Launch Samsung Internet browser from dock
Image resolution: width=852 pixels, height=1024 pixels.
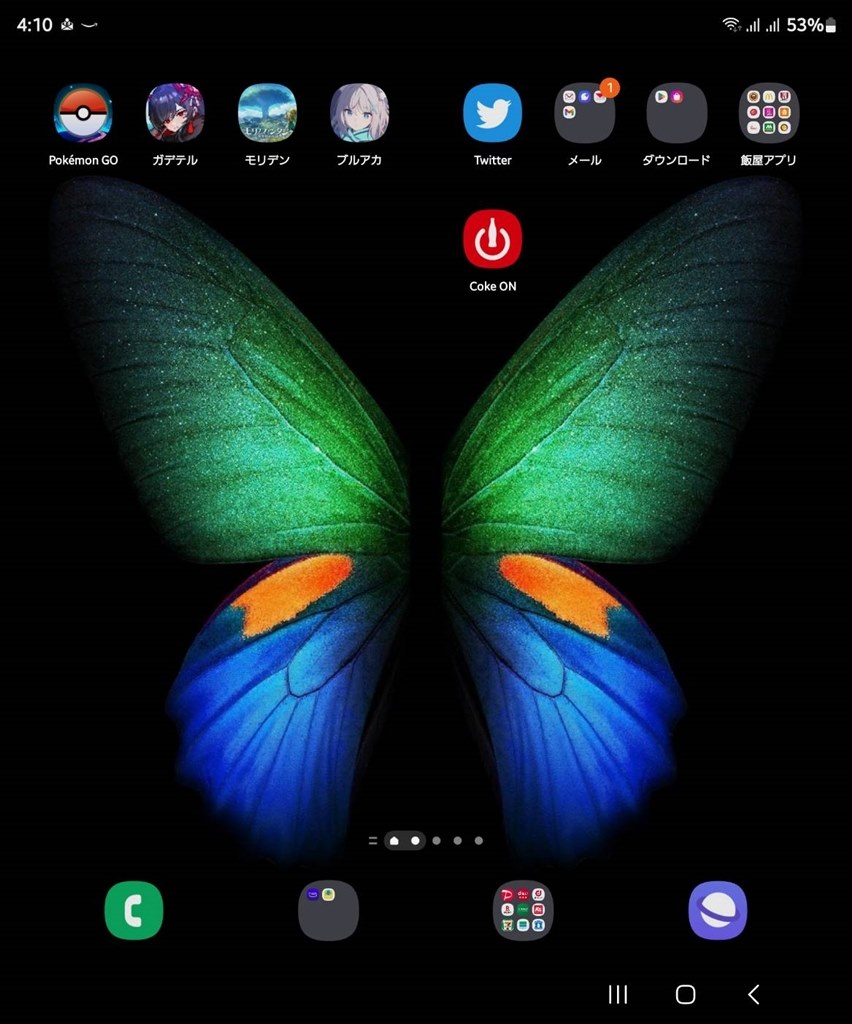pyautogui.click(x=717, y=910)
